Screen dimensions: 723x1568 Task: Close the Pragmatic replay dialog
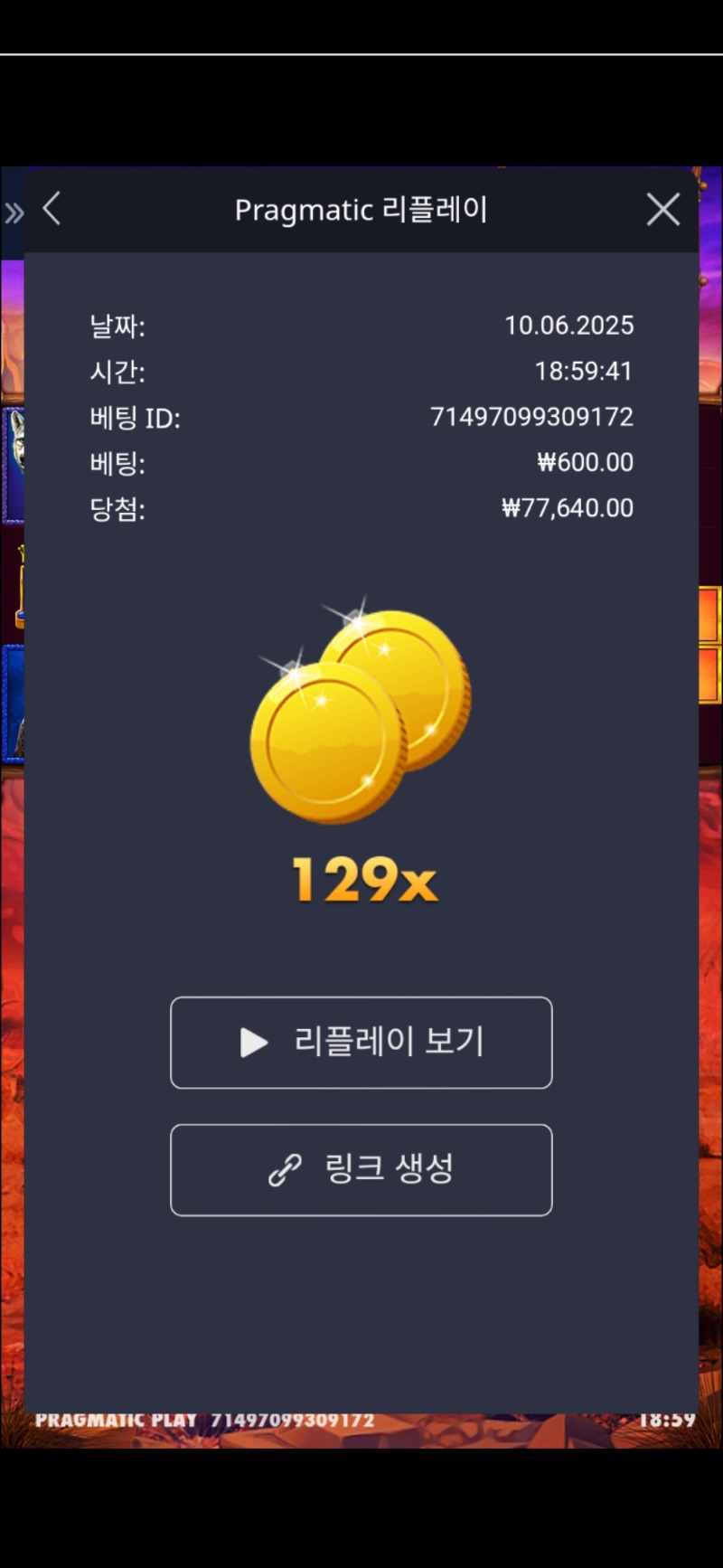[x=662, y=210]
